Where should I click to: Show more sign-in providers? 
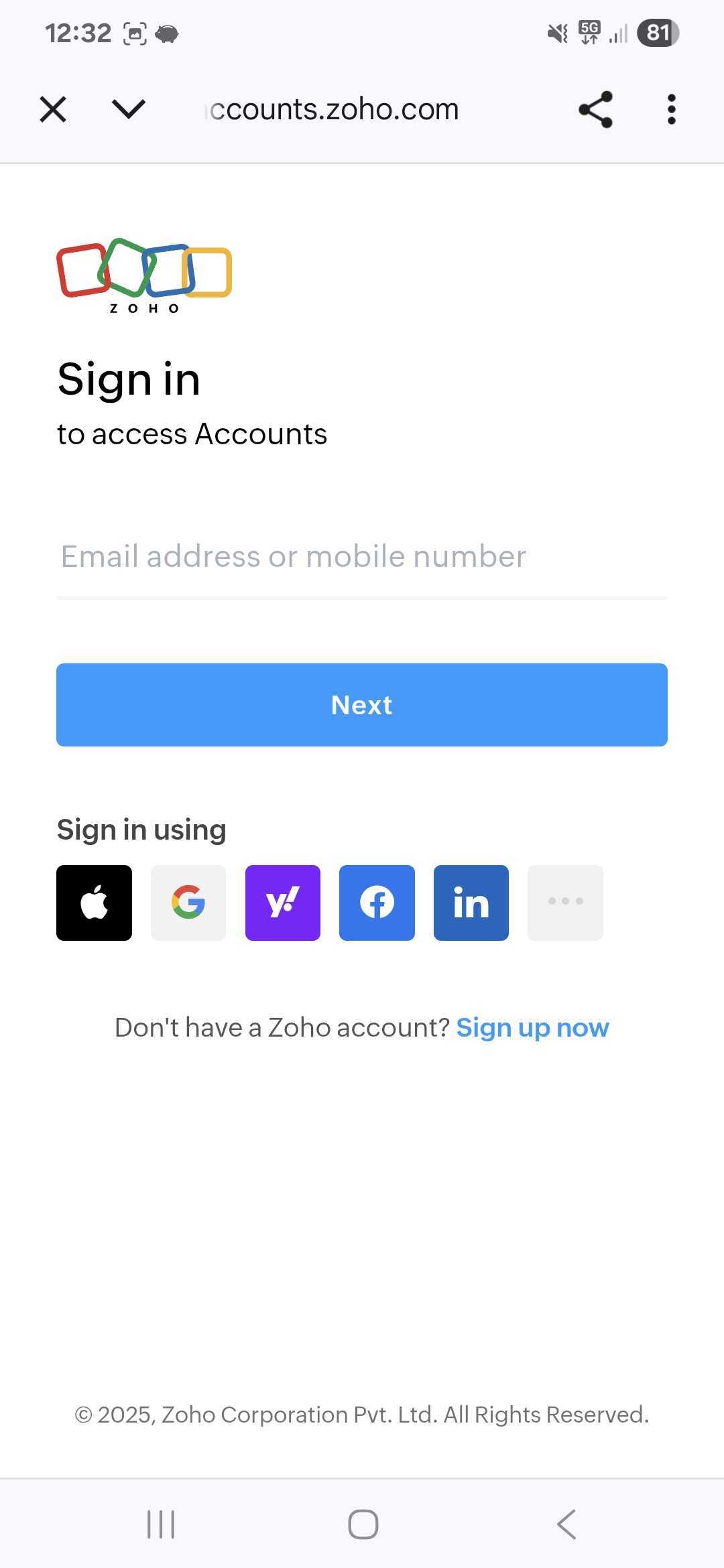565,903
